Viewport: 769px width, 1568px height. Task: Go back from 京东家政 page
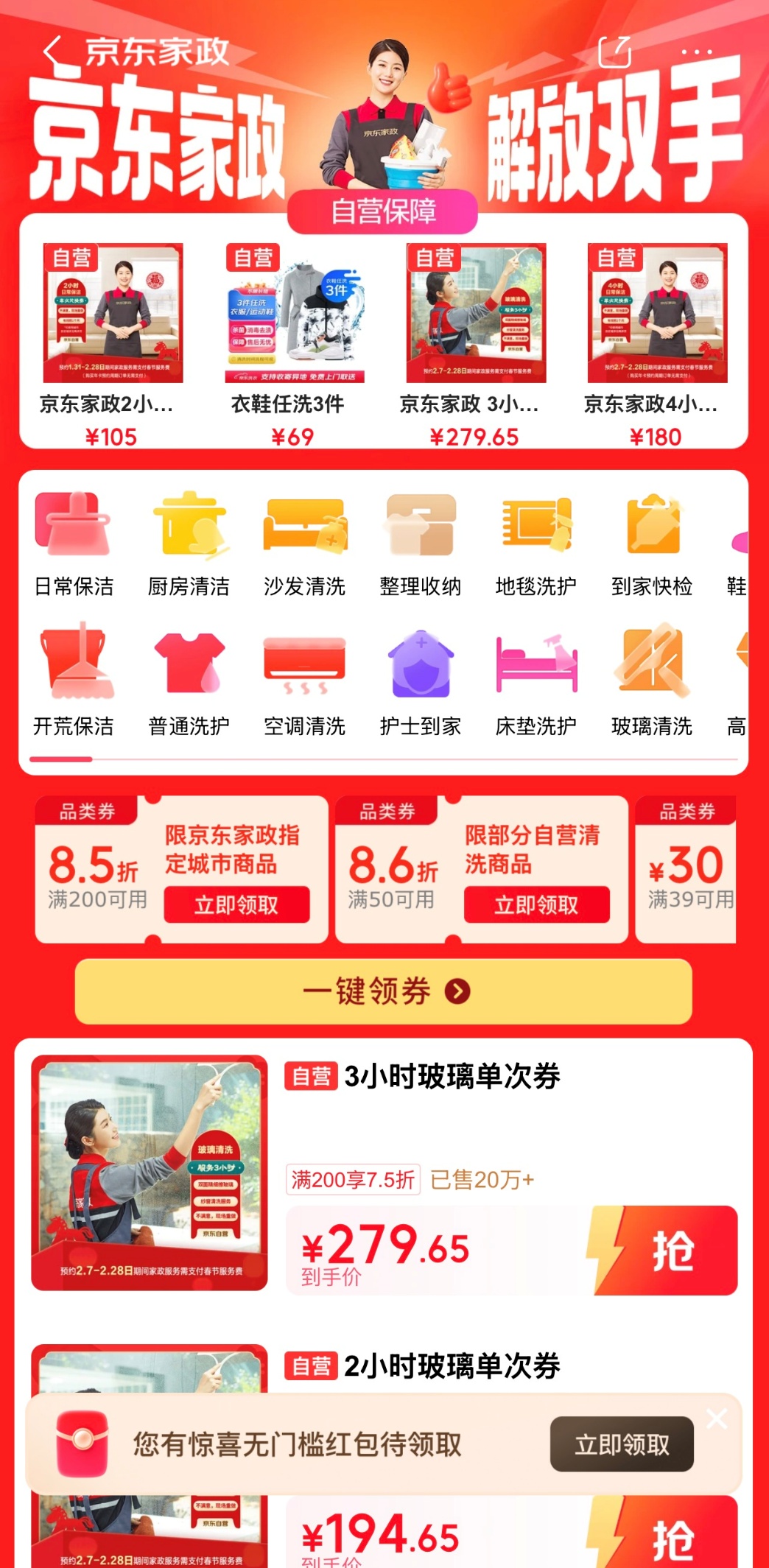[53, 52]
